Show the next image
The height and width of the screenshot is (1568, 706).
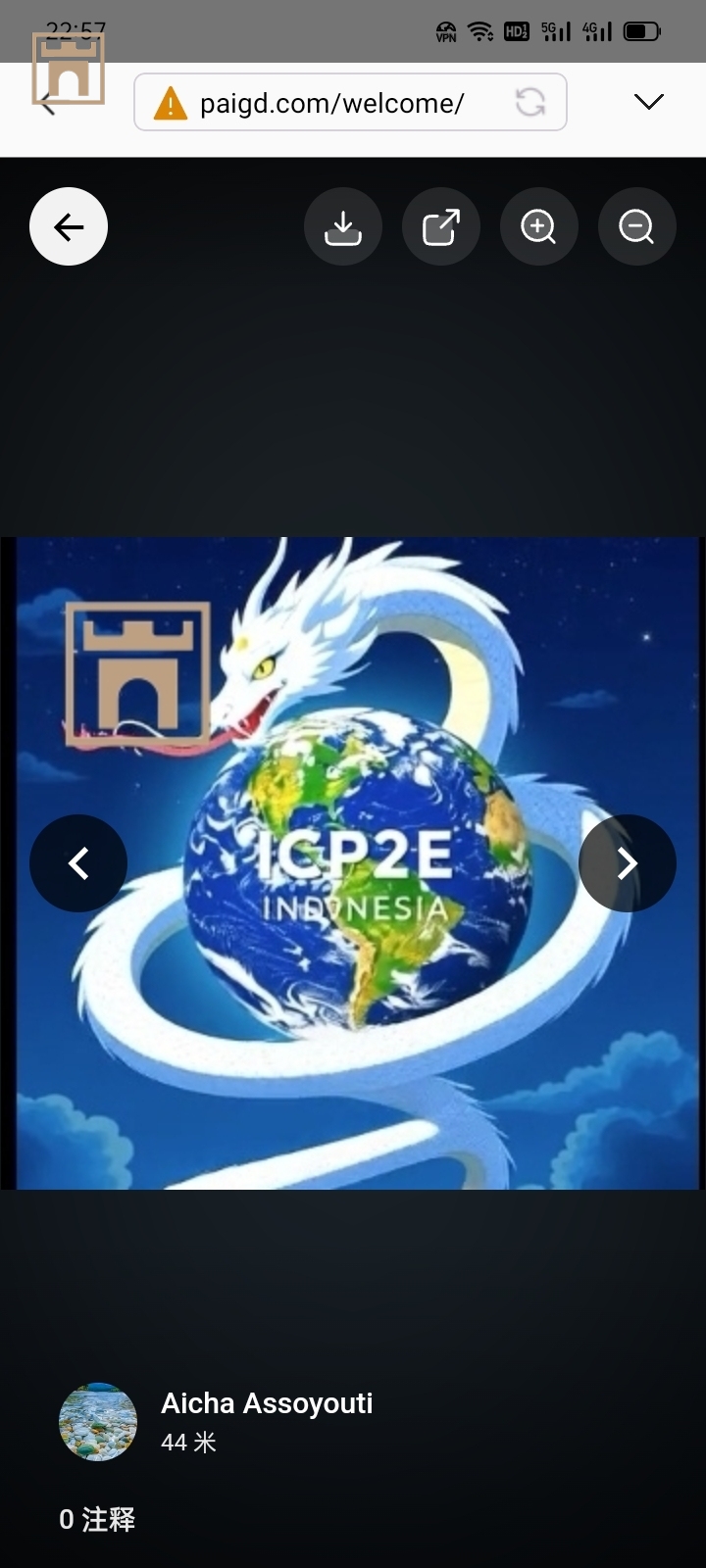[x=628, y=863]
